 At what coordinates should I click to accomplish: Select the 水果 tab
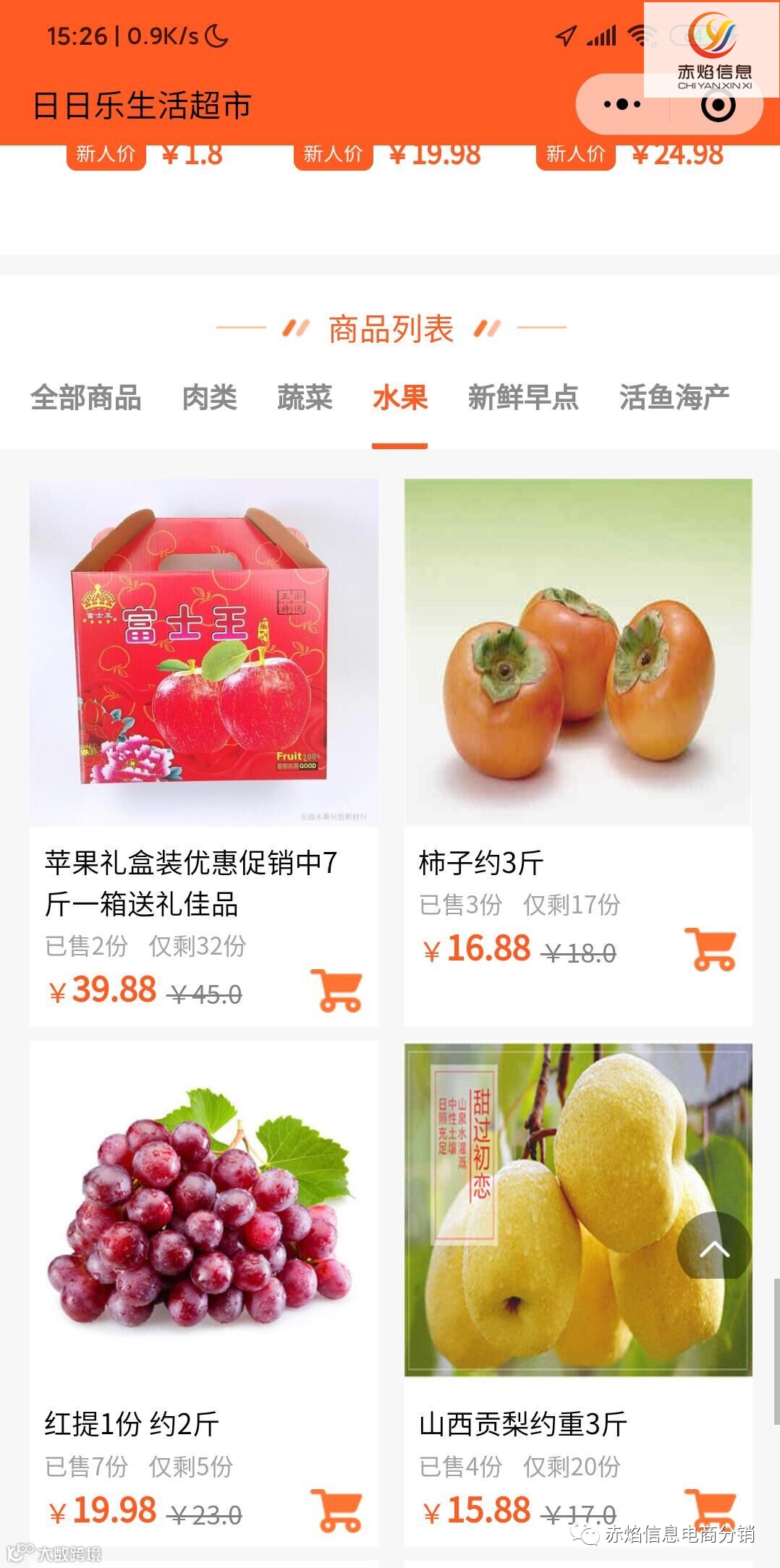pos(400,398)
